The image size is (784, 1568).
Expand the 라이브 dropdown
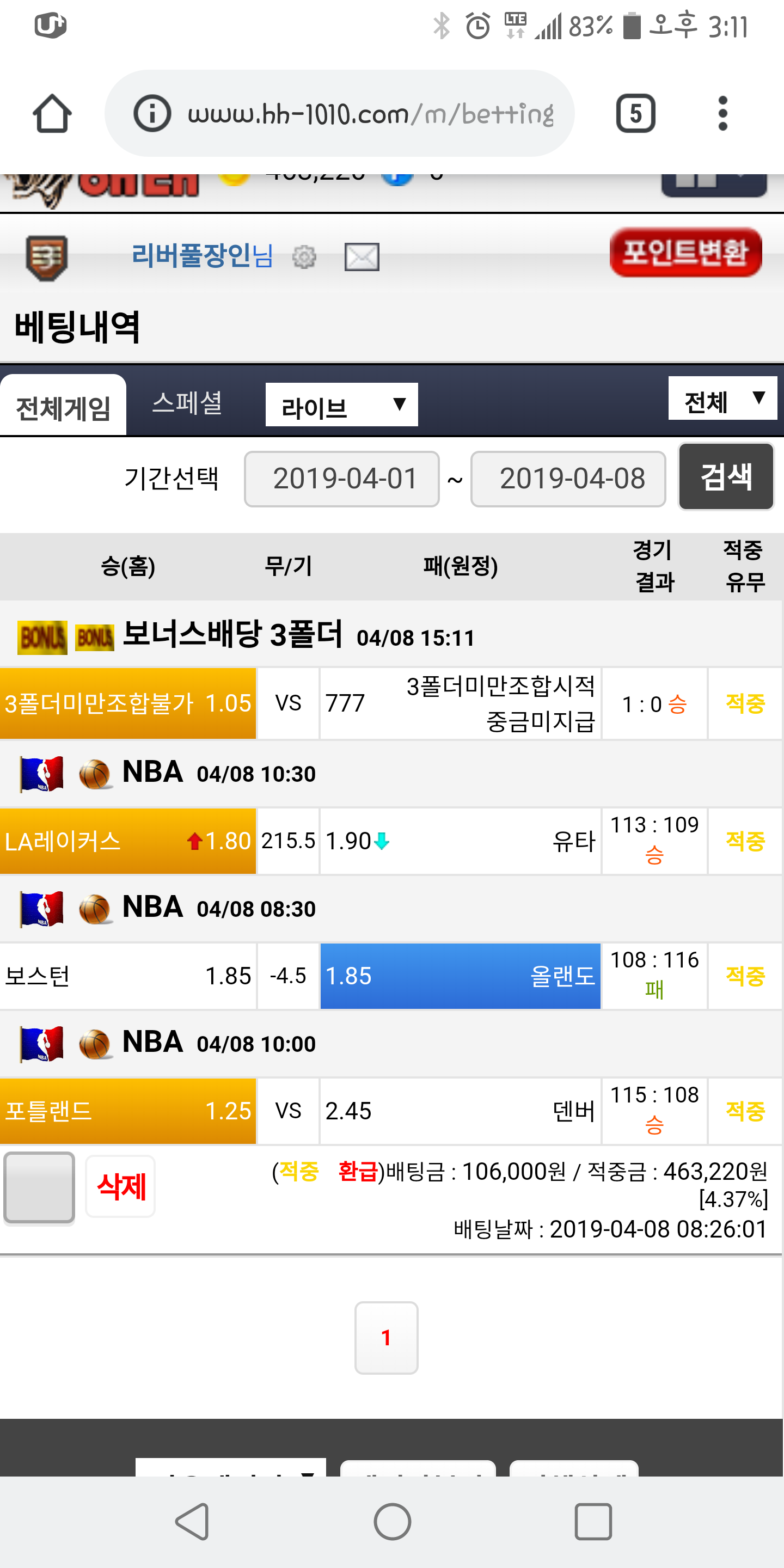pyautogui.click(x=341, y=406)
